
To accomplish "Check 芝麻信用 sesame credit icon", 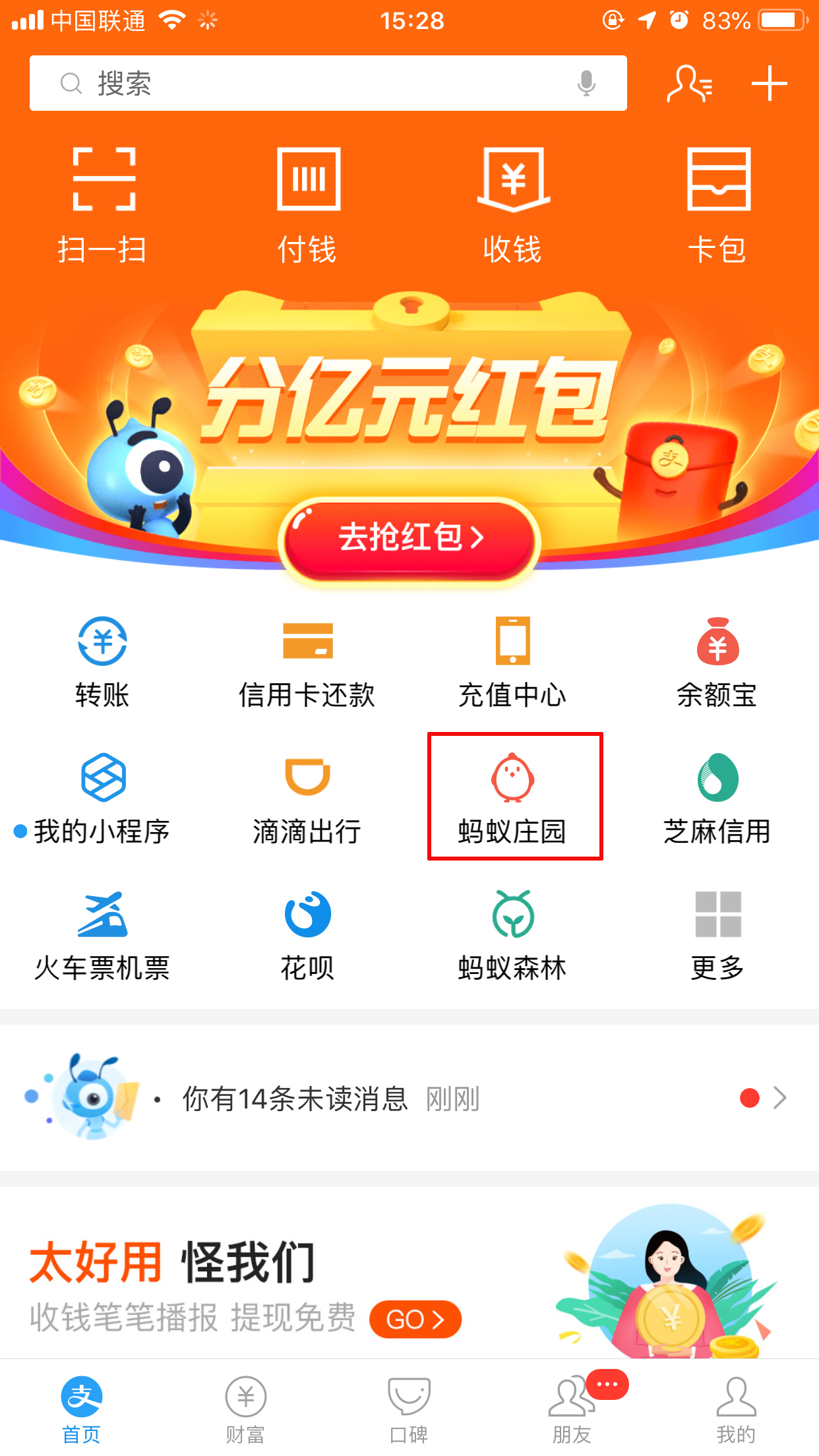I will 717,781.
